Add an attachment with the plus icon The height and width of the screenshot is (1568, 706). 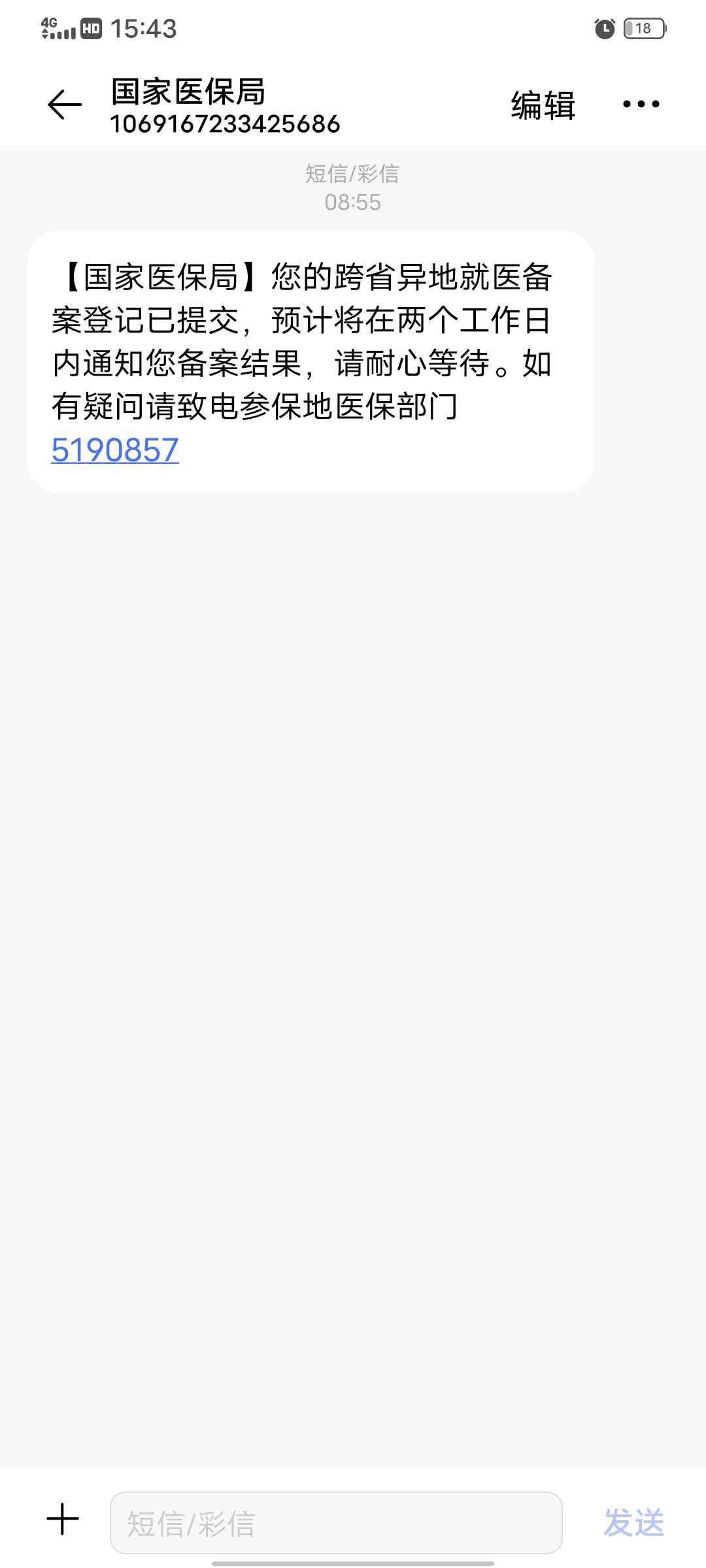click(63, 1519)
